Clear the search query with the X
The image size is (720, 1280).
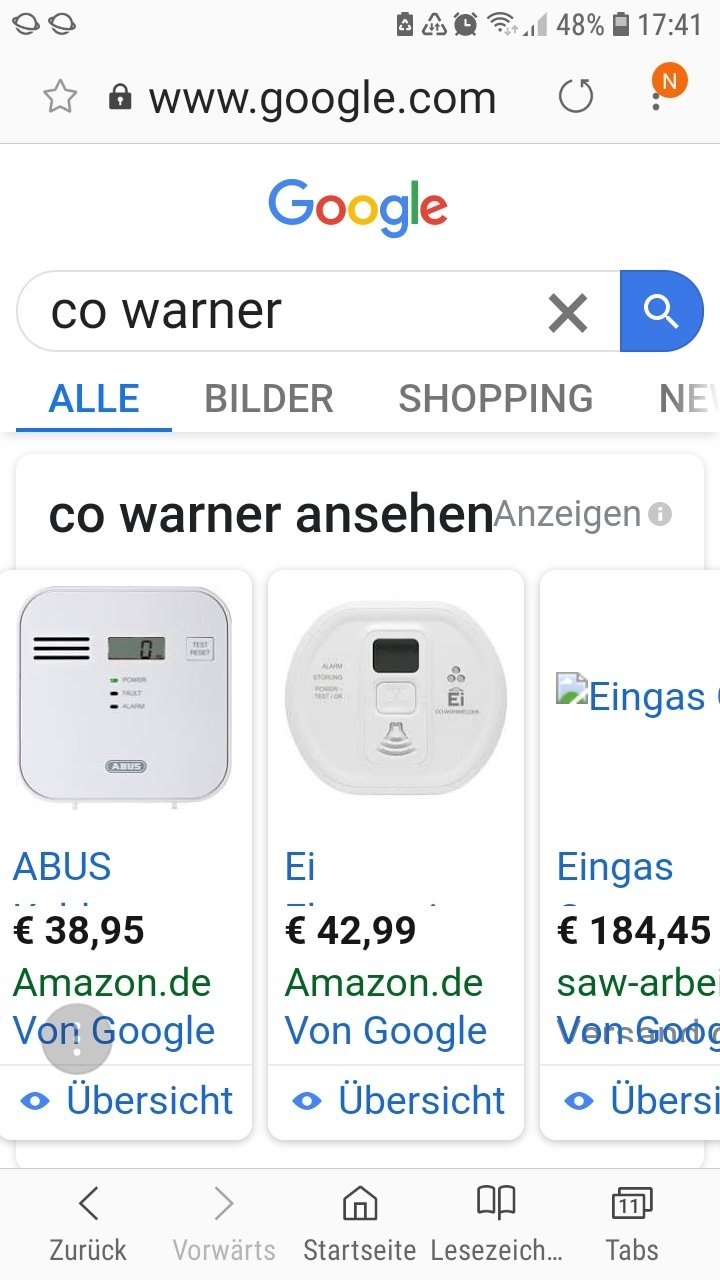click(567, 314)
